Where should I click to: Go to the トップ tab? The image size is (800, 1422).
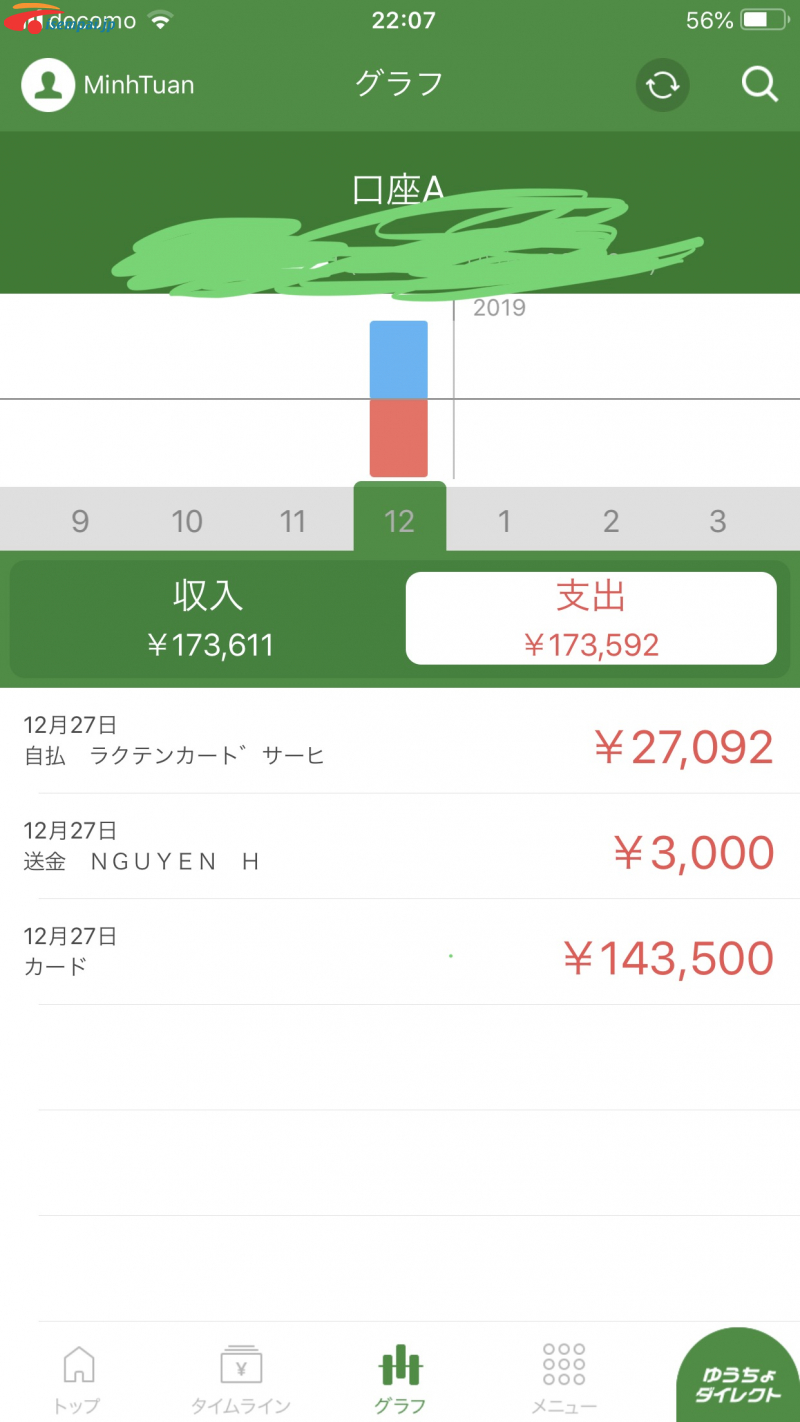click(77, 1378)
